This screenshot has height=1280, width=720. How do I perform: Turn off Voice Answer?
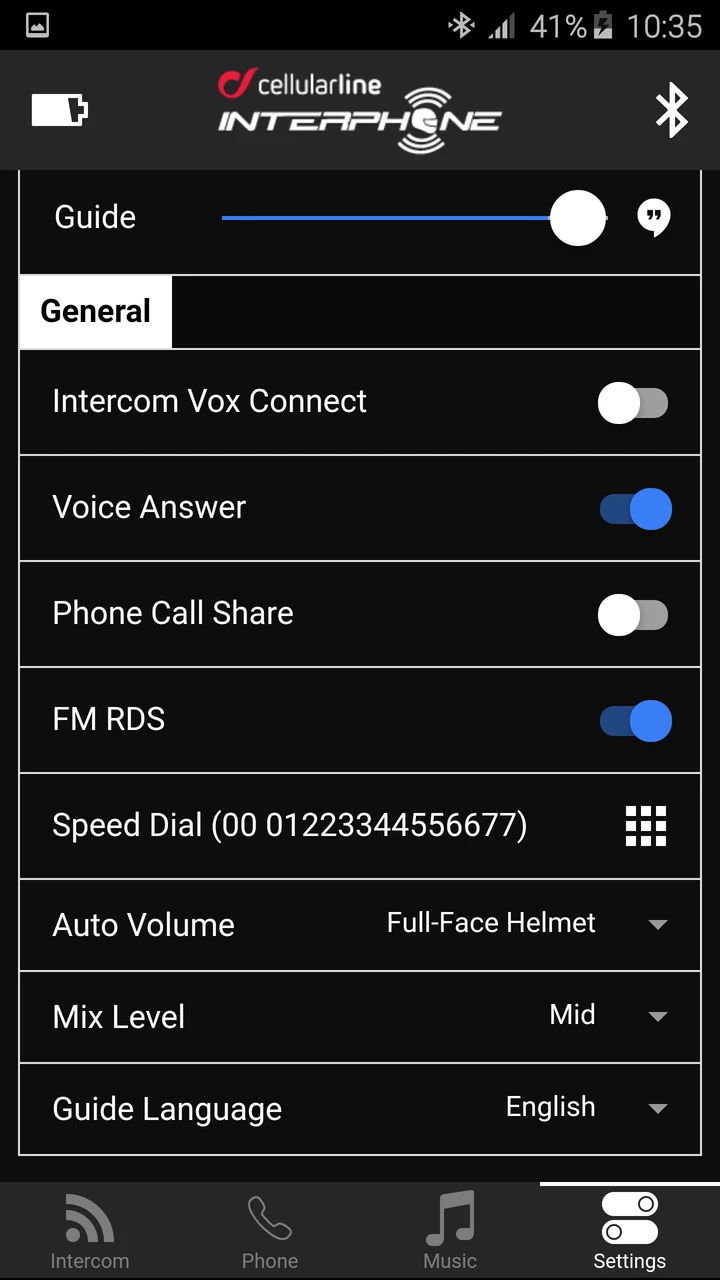pos(634,509)
